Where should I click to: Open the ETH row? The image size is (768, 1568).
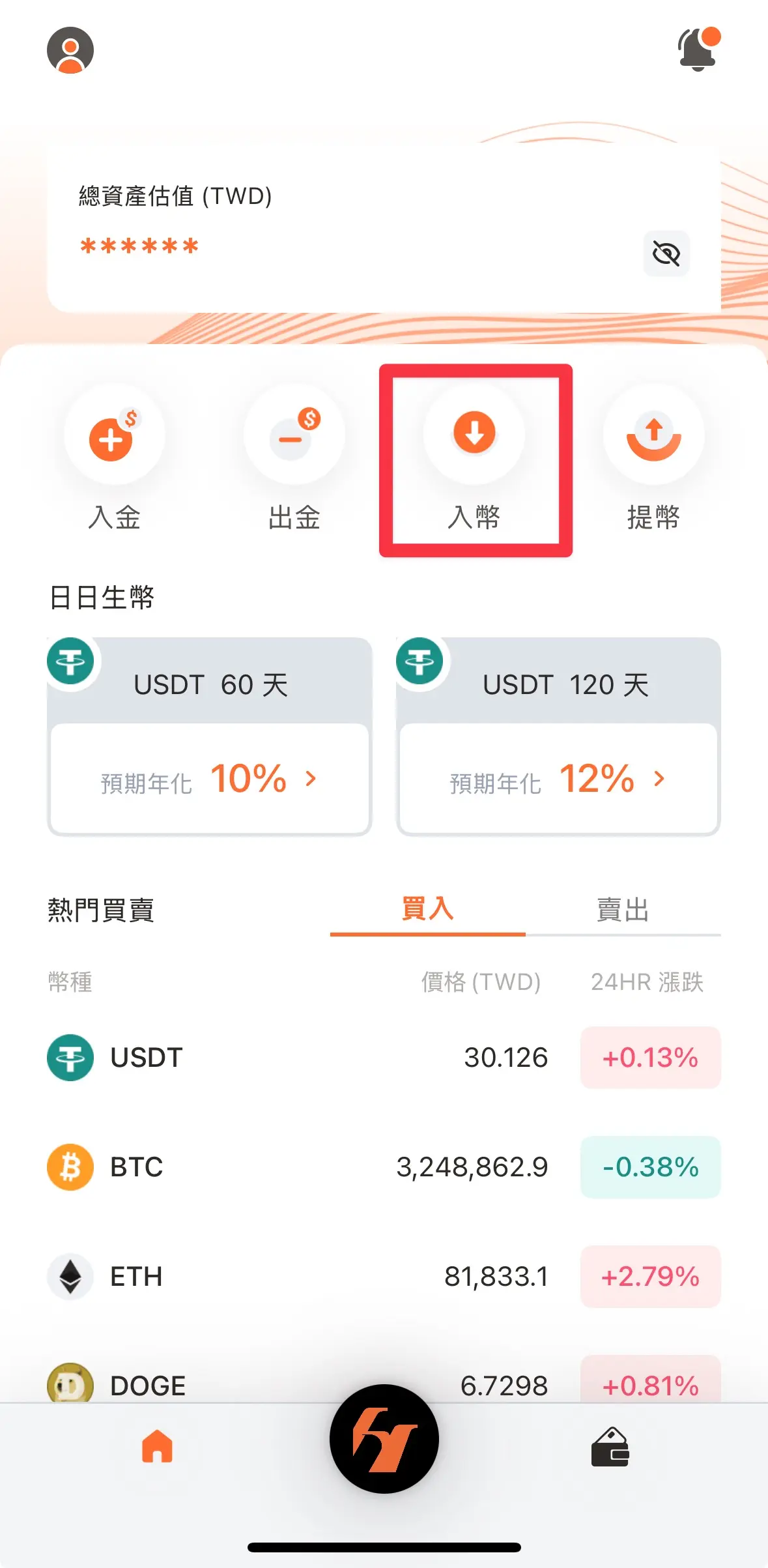384,1276
